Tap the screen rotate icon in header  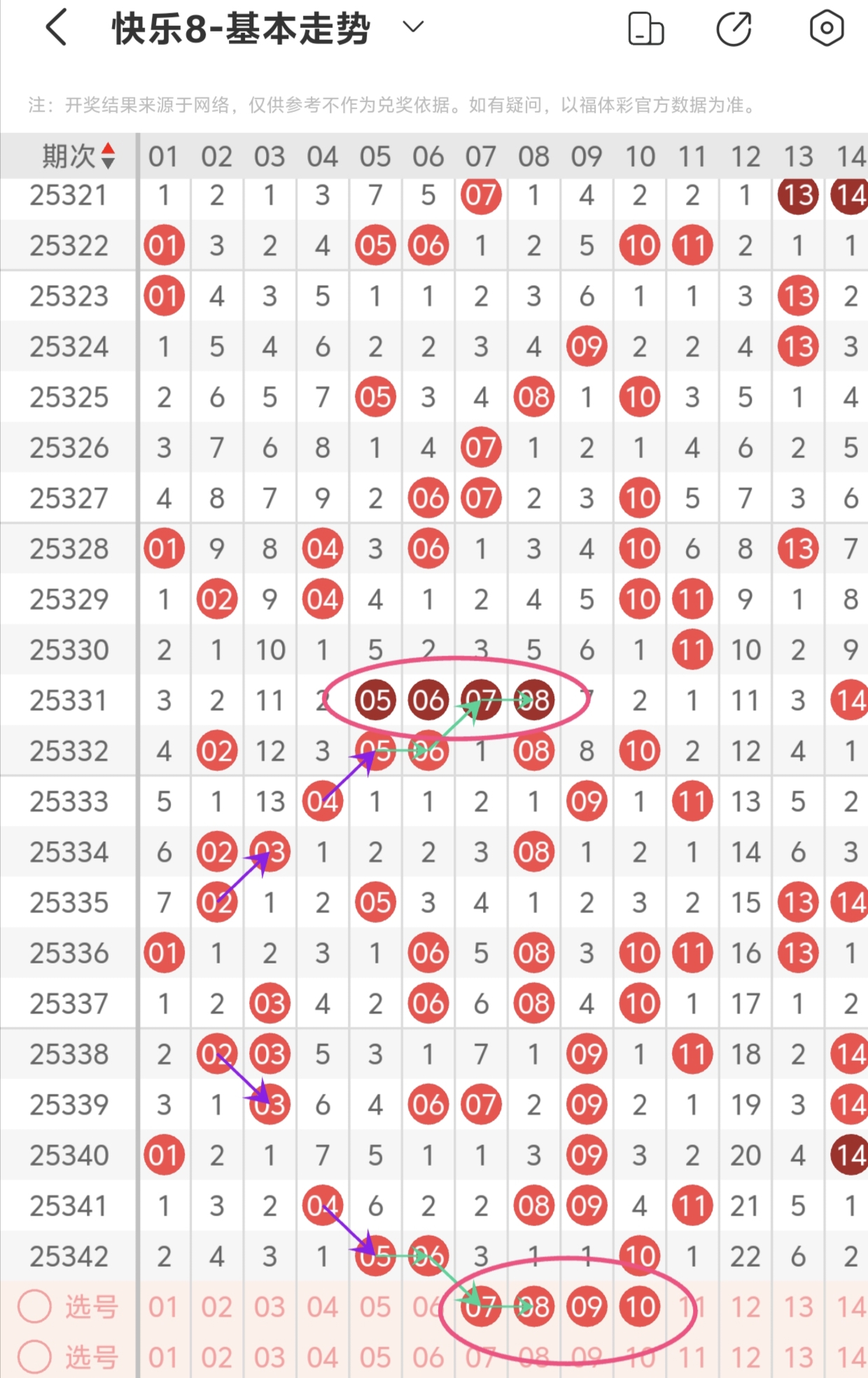coord(645,29)
